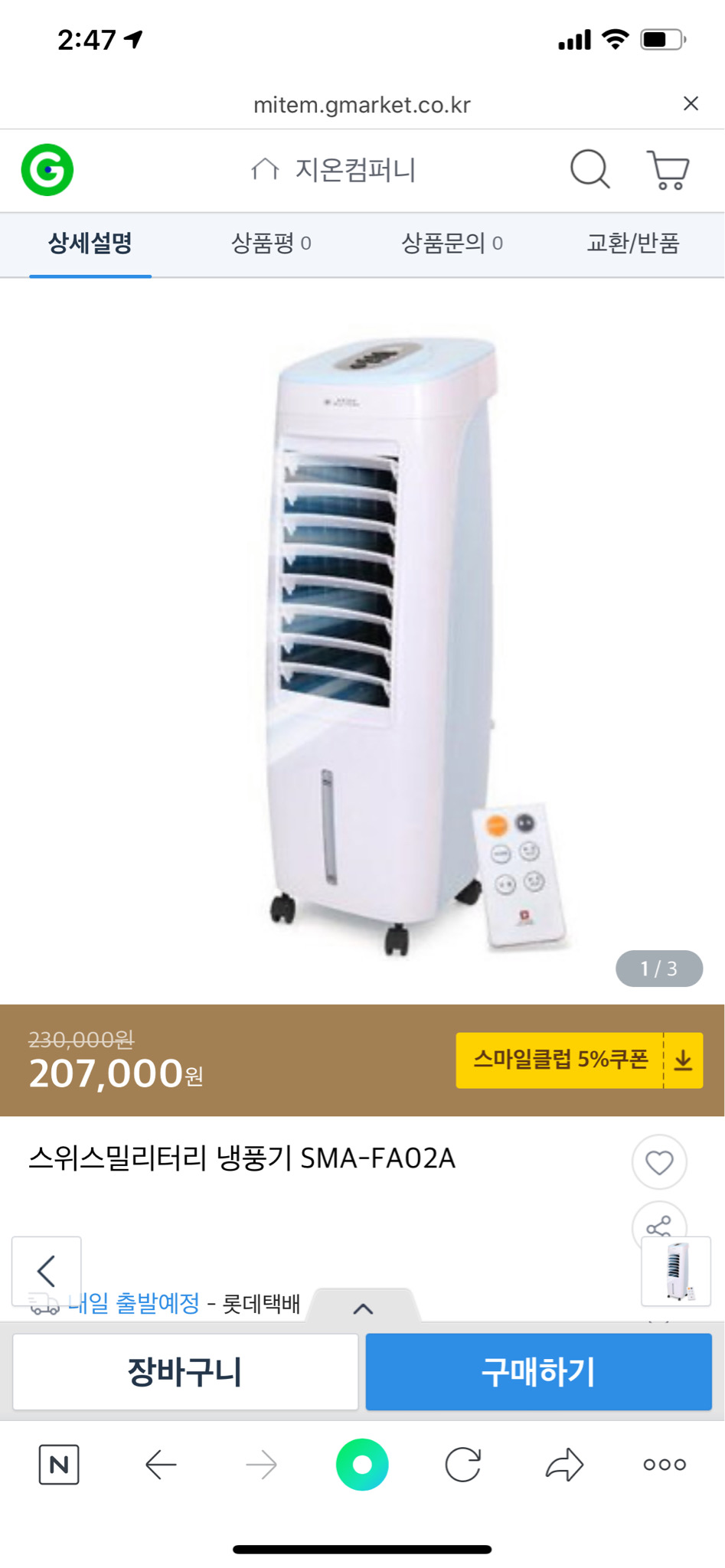The width and height of the screenshot is (725, 1568).
Task: Collapse the delivery banner with the chevron
Action: click(362, 1307)
